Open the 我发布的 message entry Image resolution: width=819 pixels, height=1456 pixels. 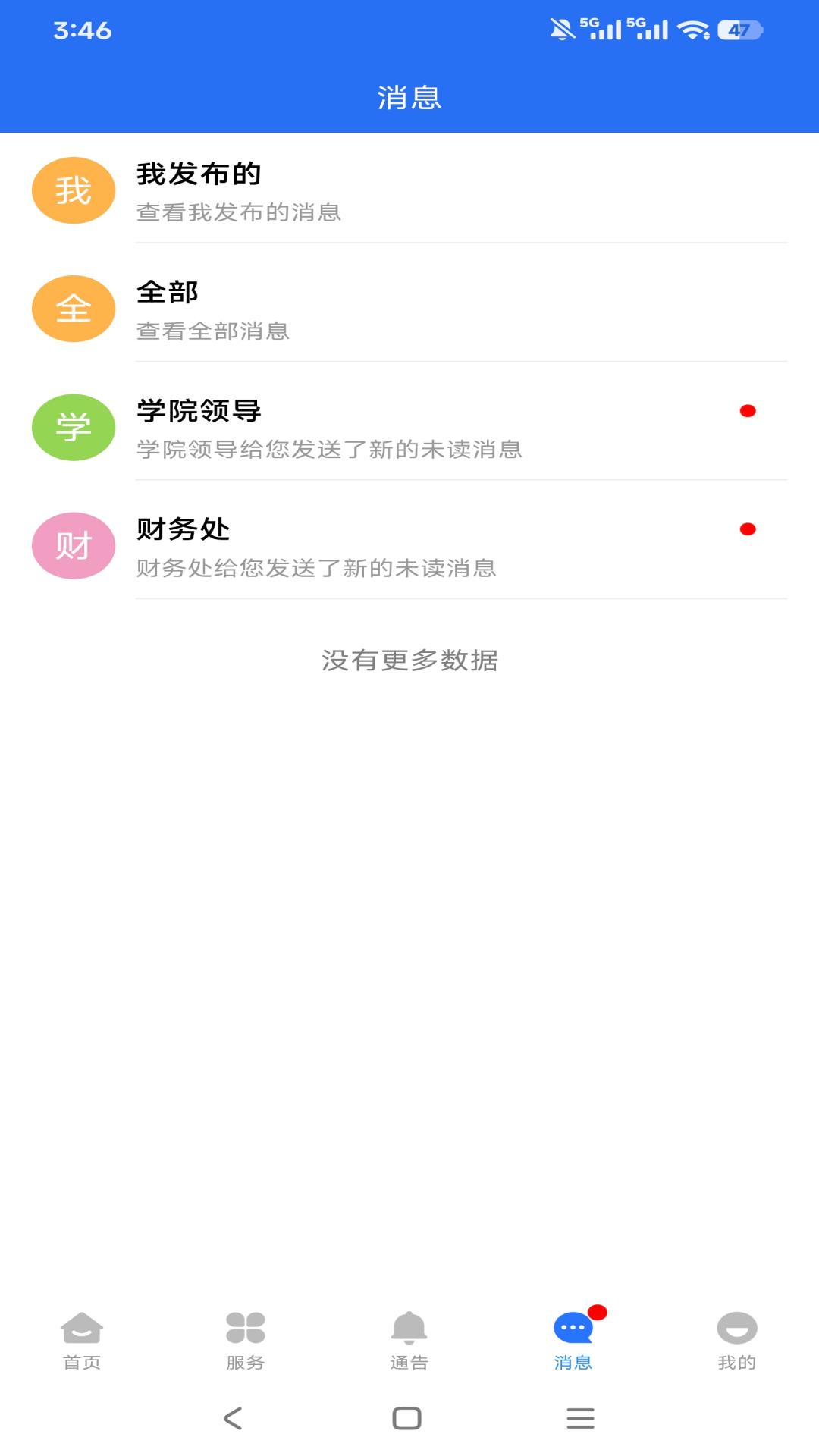click(x=409, y=190)
